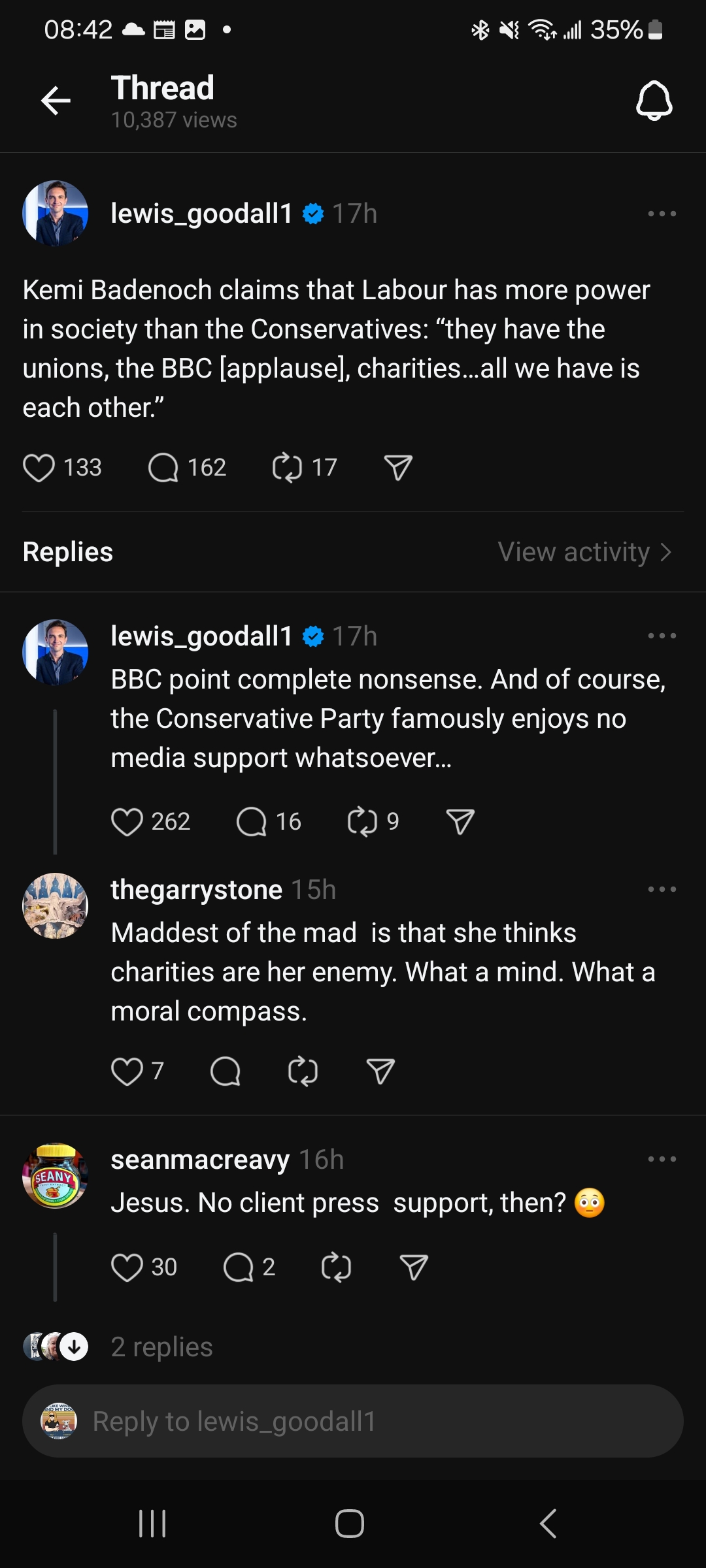Like lewis_goodall1's Kemi Badenoch post
The width and height of the screenshot is (706, 1568).
point(41,466)
